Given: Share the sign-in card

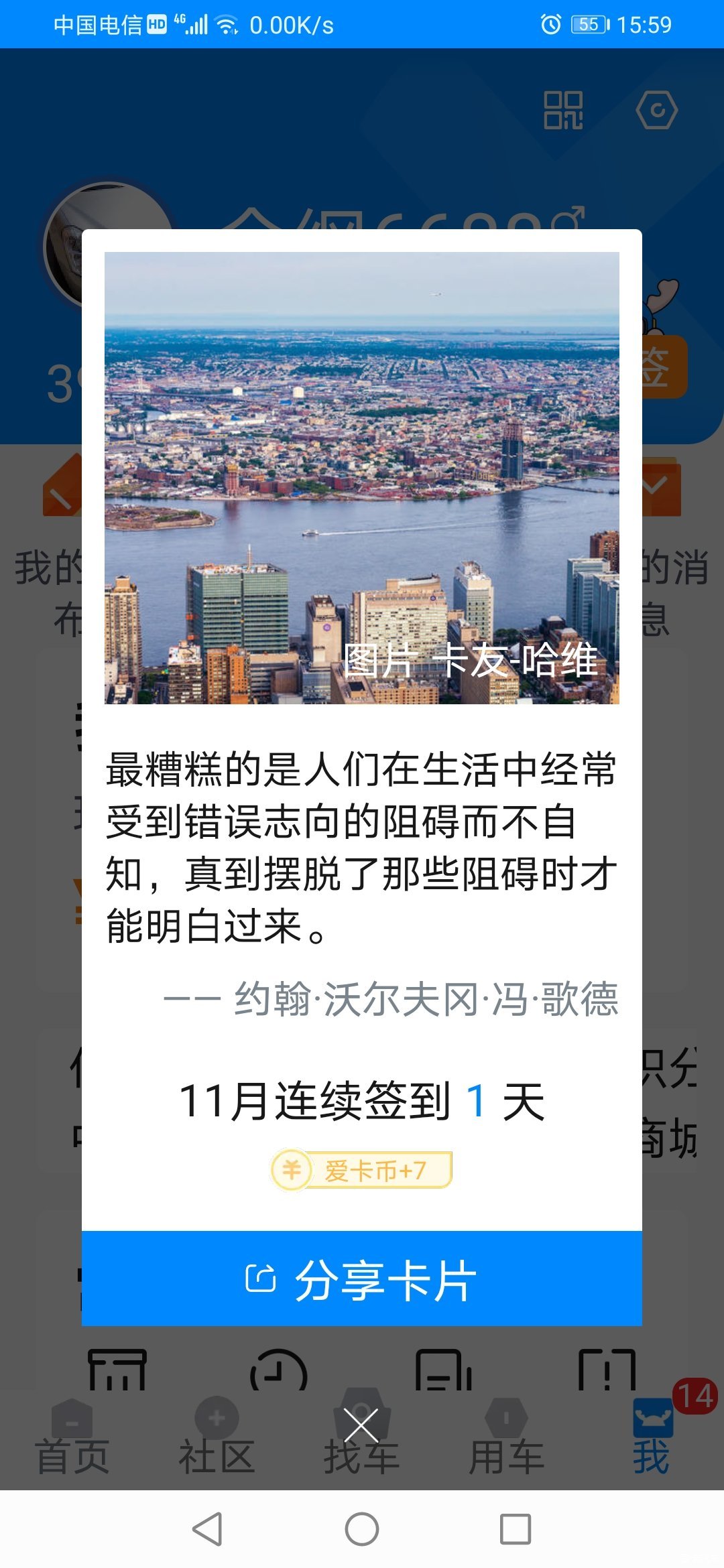Looking at the screenshot, I should click(x=362, y=1279).
